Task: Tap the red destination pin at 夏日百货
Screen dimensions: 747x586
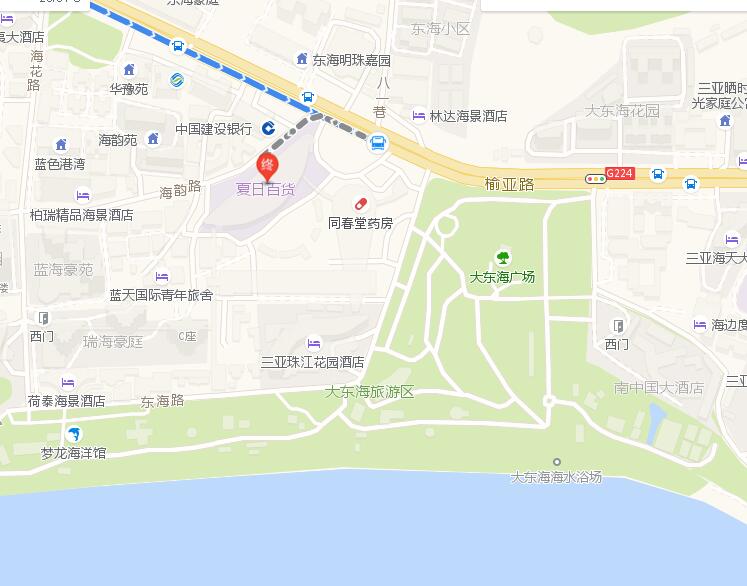Action: 268,164
